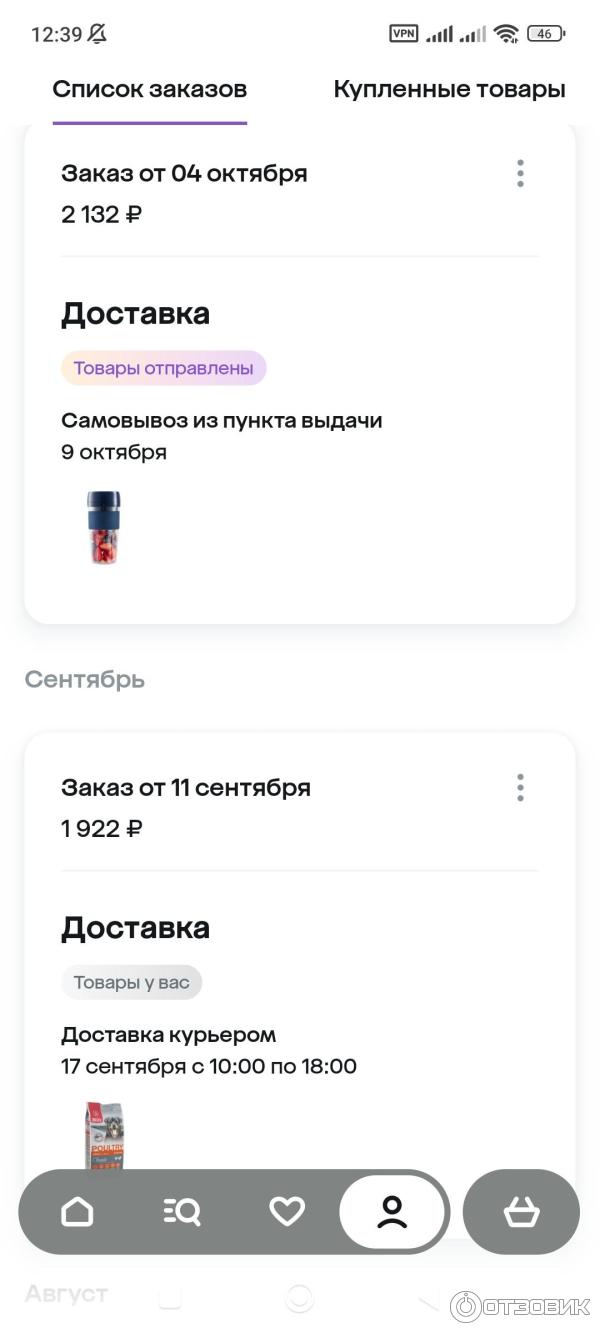Switch to the Список заказов tab
600x1333 pixels.
[149, 90]
